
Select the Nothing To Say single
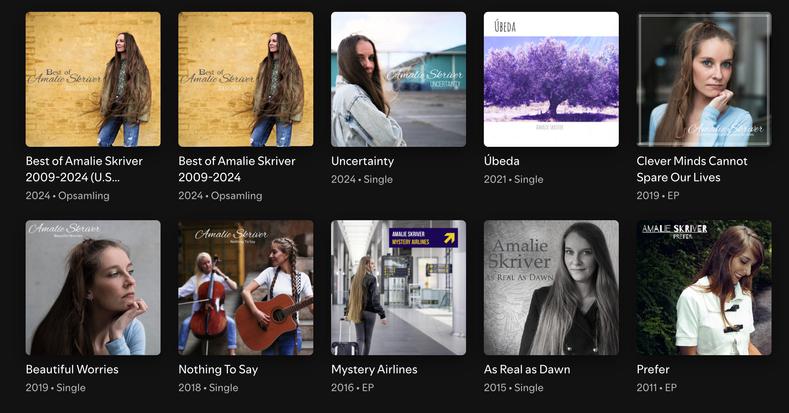pos(245,288)
